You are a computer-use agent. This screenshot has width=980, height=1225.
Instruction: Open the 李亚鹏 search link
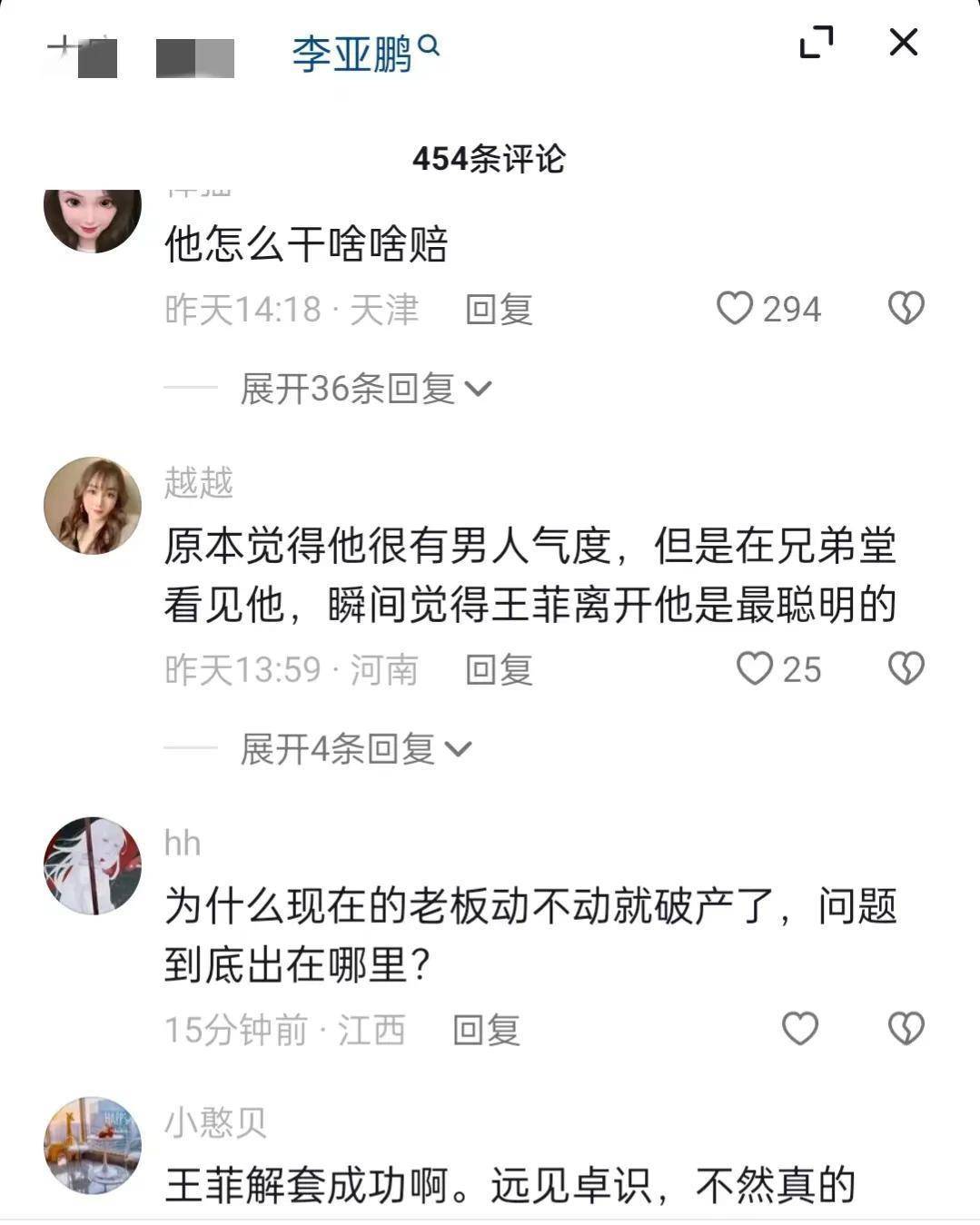pos(365,54)
